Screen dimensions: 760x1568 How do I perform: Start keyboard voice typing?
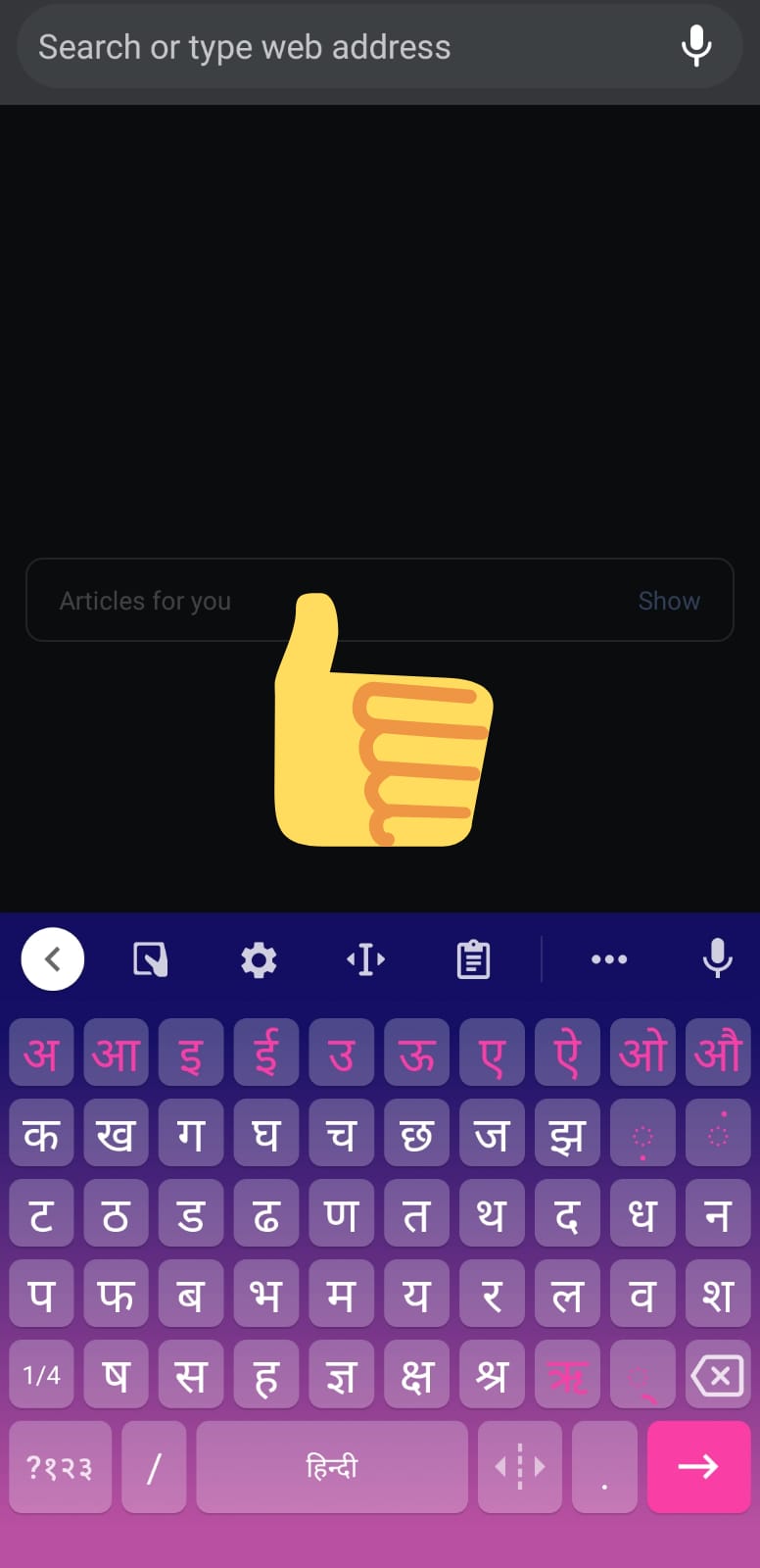[718, 958]
